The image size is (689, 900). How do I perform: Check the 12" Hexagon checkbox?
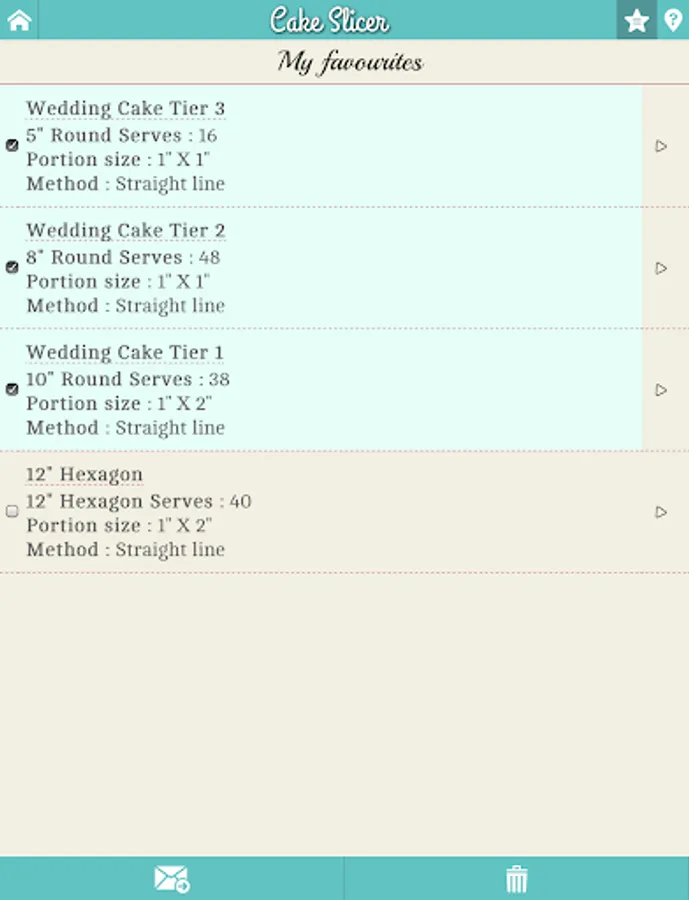(12, 511)
